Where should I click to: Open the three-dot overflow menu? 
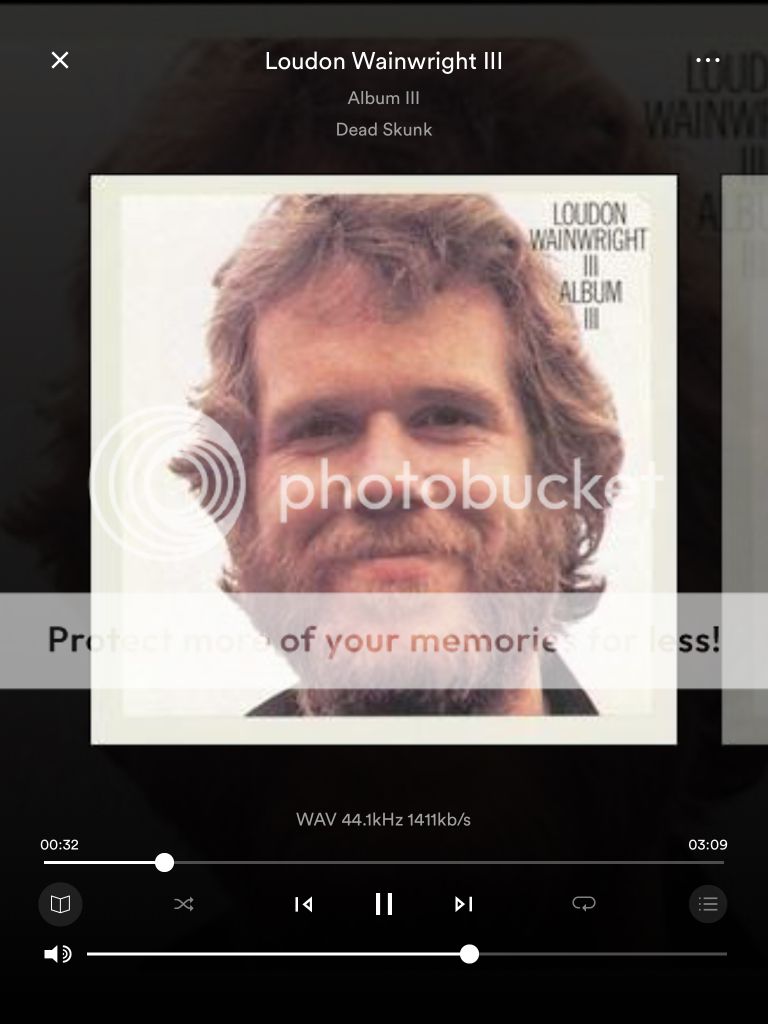coord(708,60)
